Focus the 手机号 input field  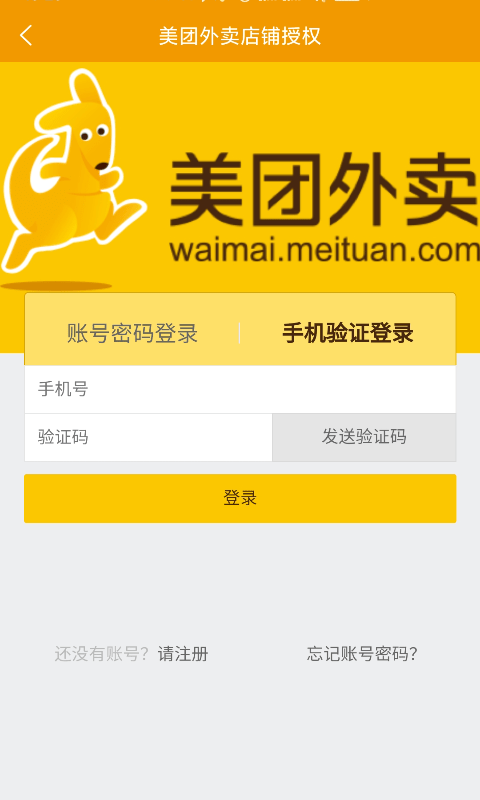pos(240,389)
